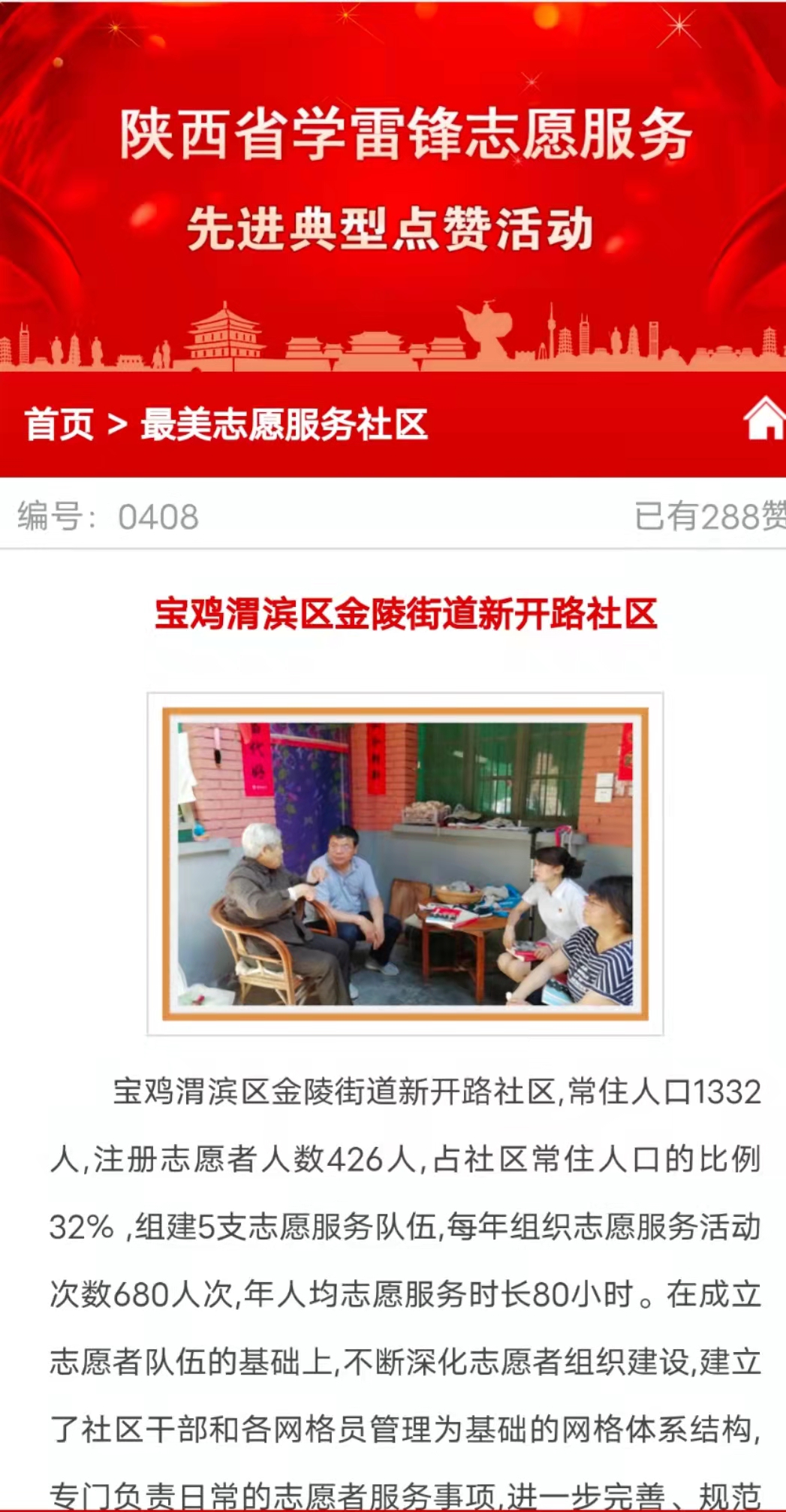View the community photo in full
The height and width of the screenshot is (1512, 786).
point(405,864)
